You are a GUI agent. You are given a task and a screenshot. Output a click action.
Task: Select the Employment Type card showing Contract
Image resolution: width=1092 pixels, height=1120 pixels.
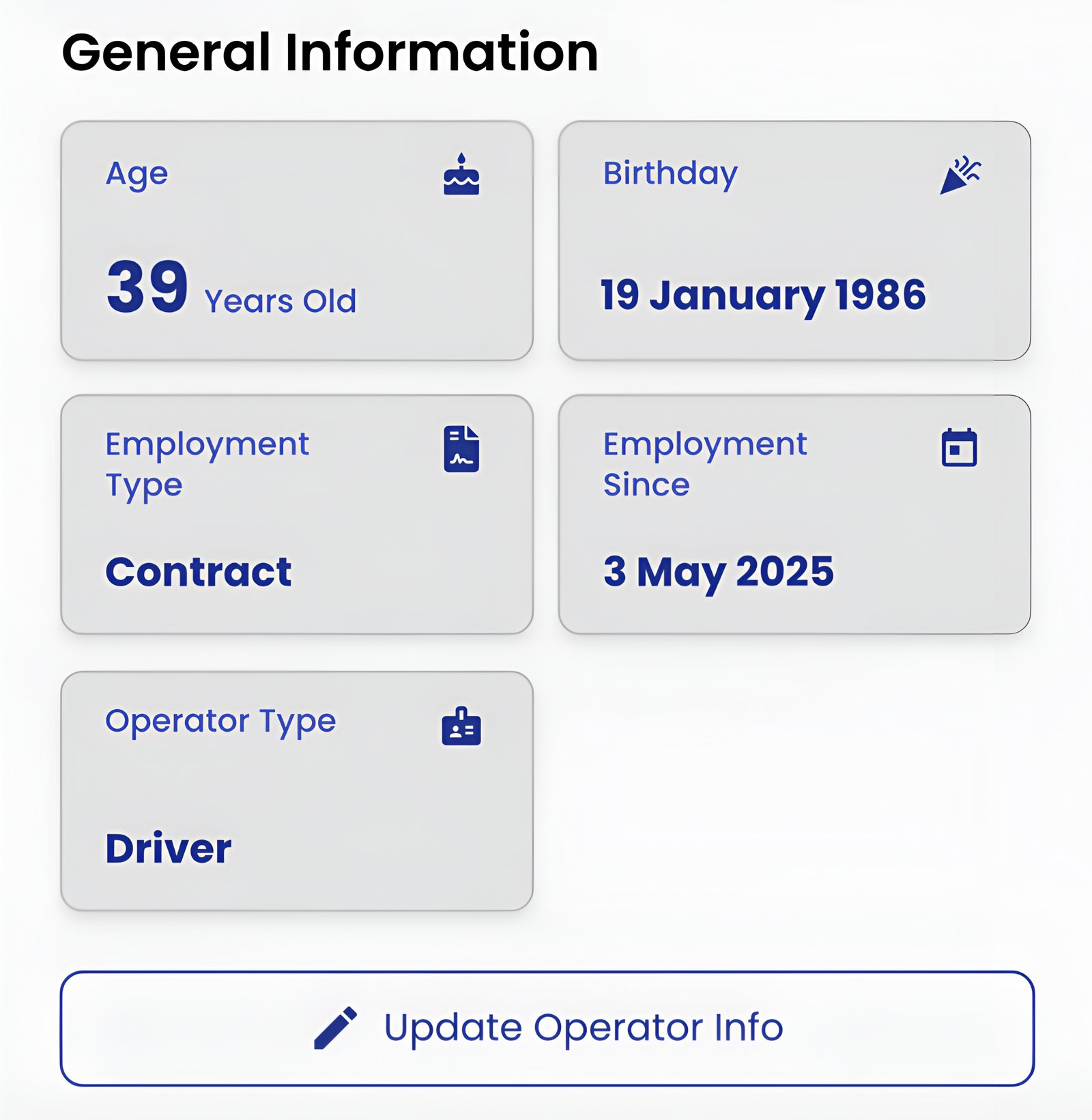click(297, 512)
